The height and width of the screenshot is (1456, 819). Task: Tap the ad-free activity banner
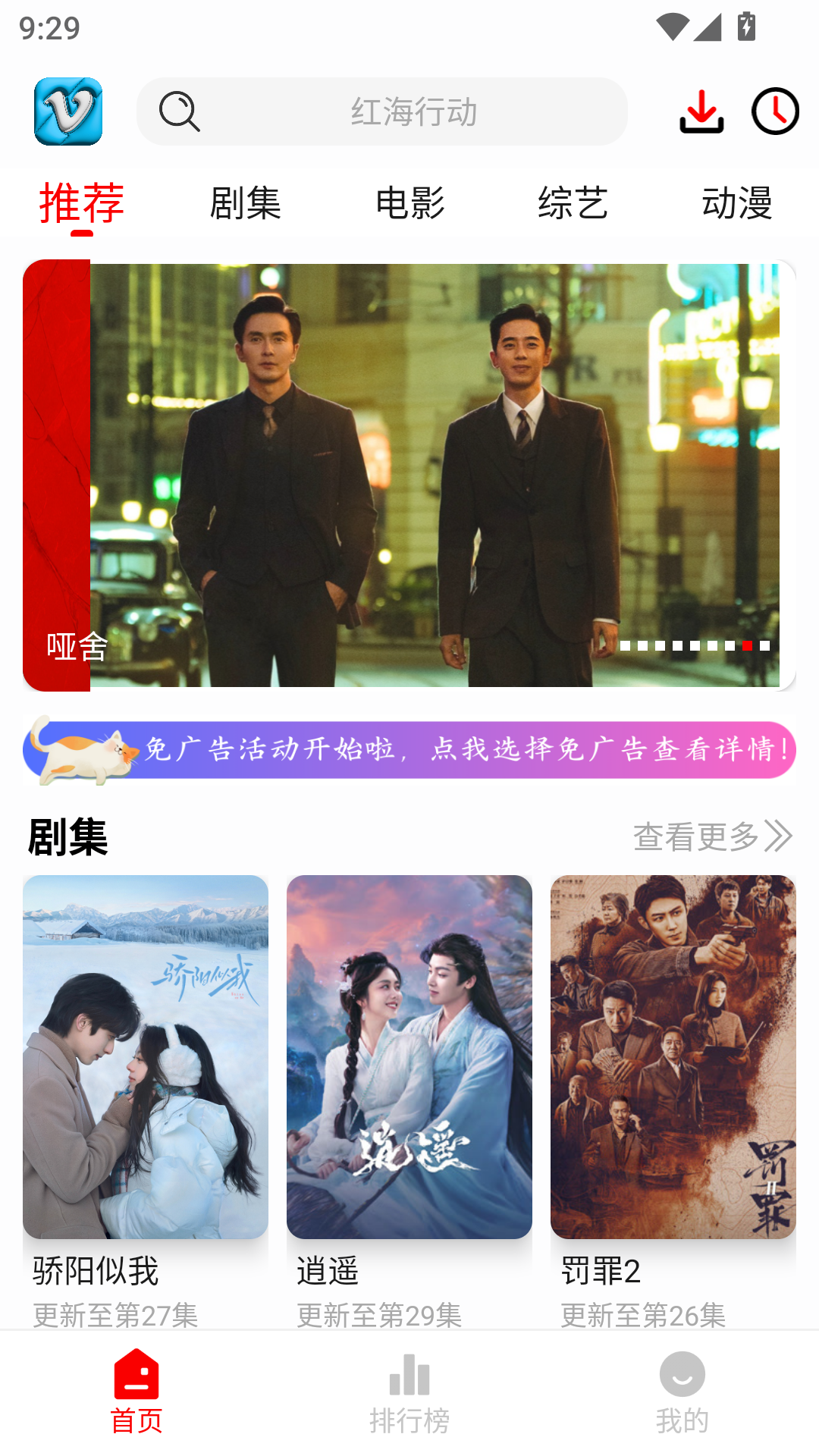tap(409, 749)
